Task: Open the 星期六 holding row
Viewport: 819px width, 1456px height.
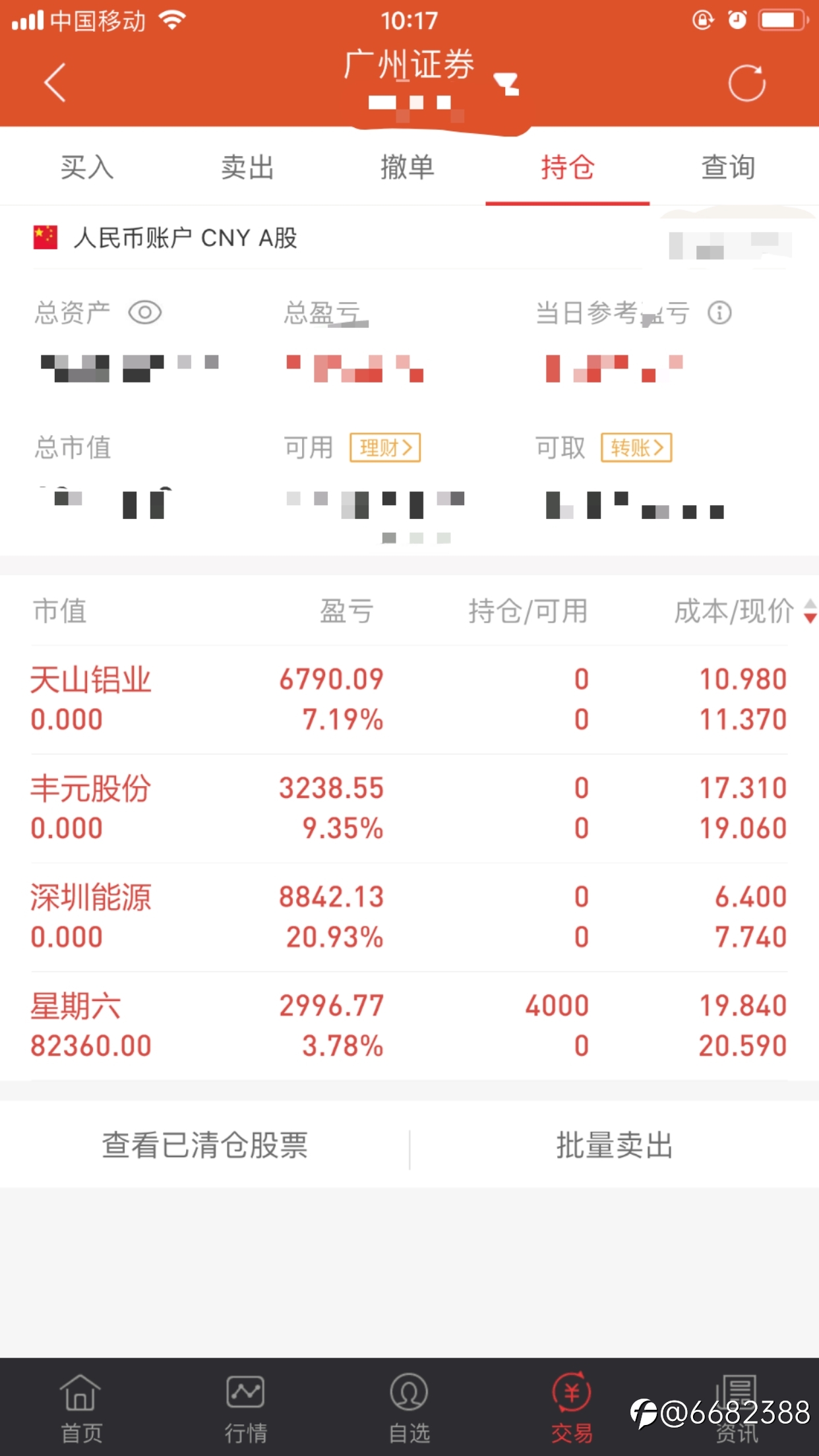Action: point(409,1026)
